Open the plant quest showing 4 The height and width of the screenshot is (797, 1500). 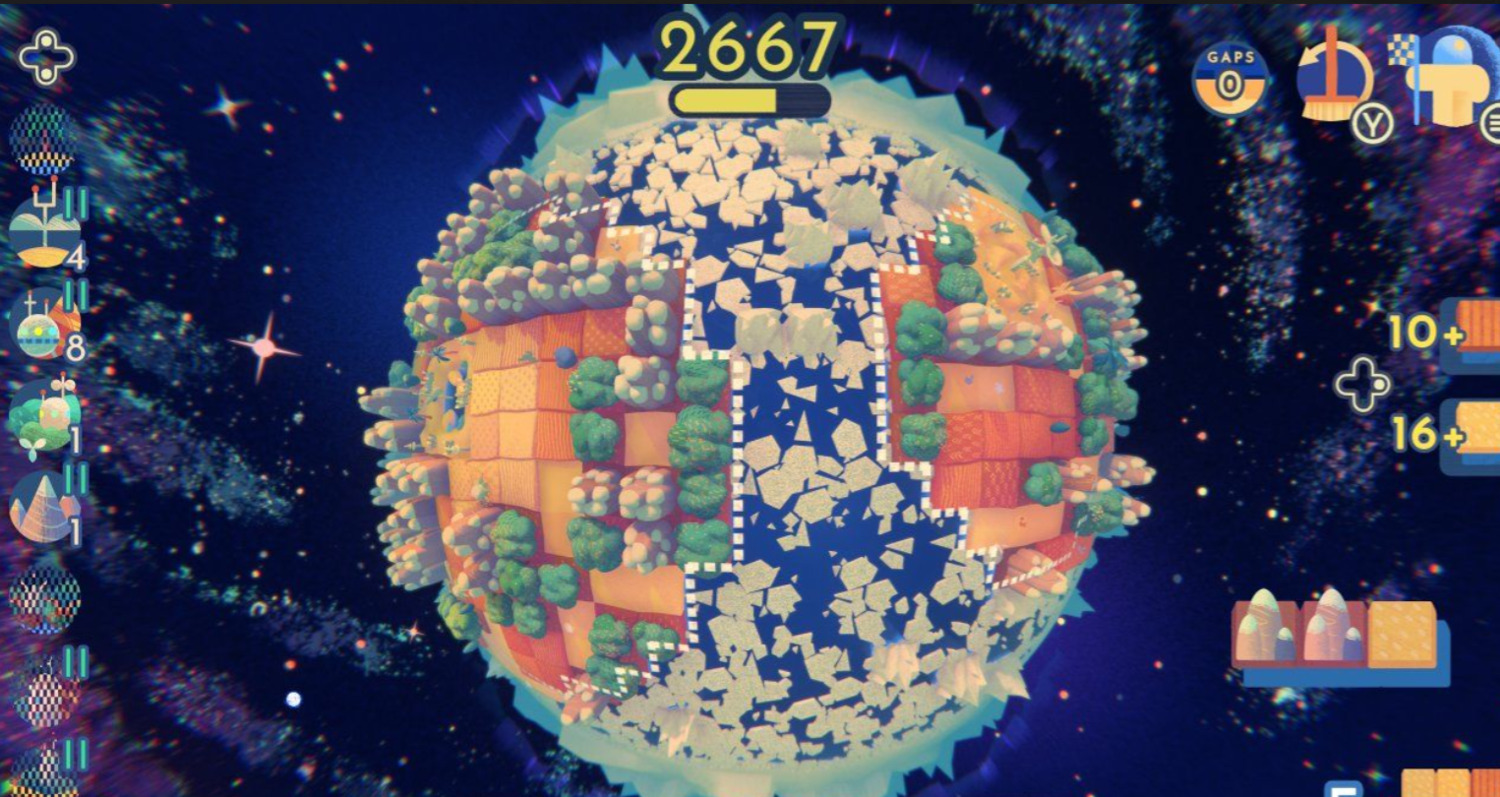44,232
